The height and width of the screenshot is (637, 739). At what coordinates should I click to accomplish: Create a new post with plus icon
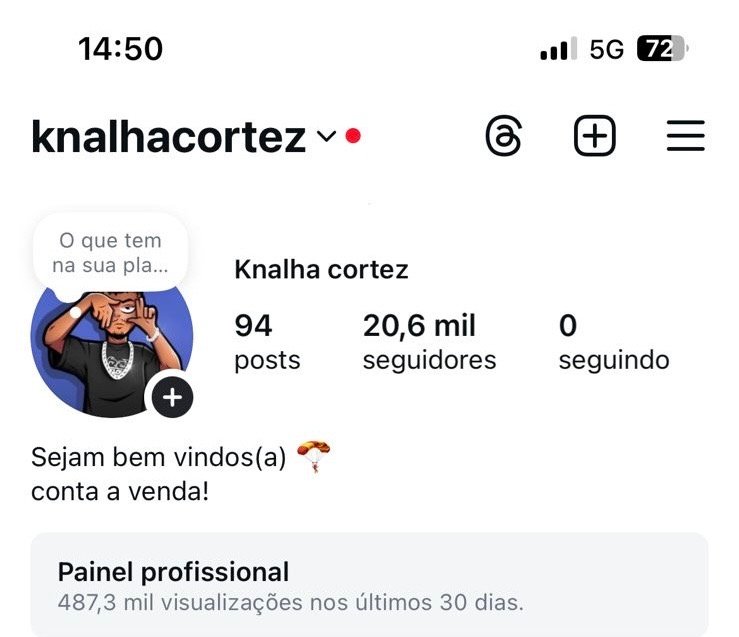[x=594, y=136]
